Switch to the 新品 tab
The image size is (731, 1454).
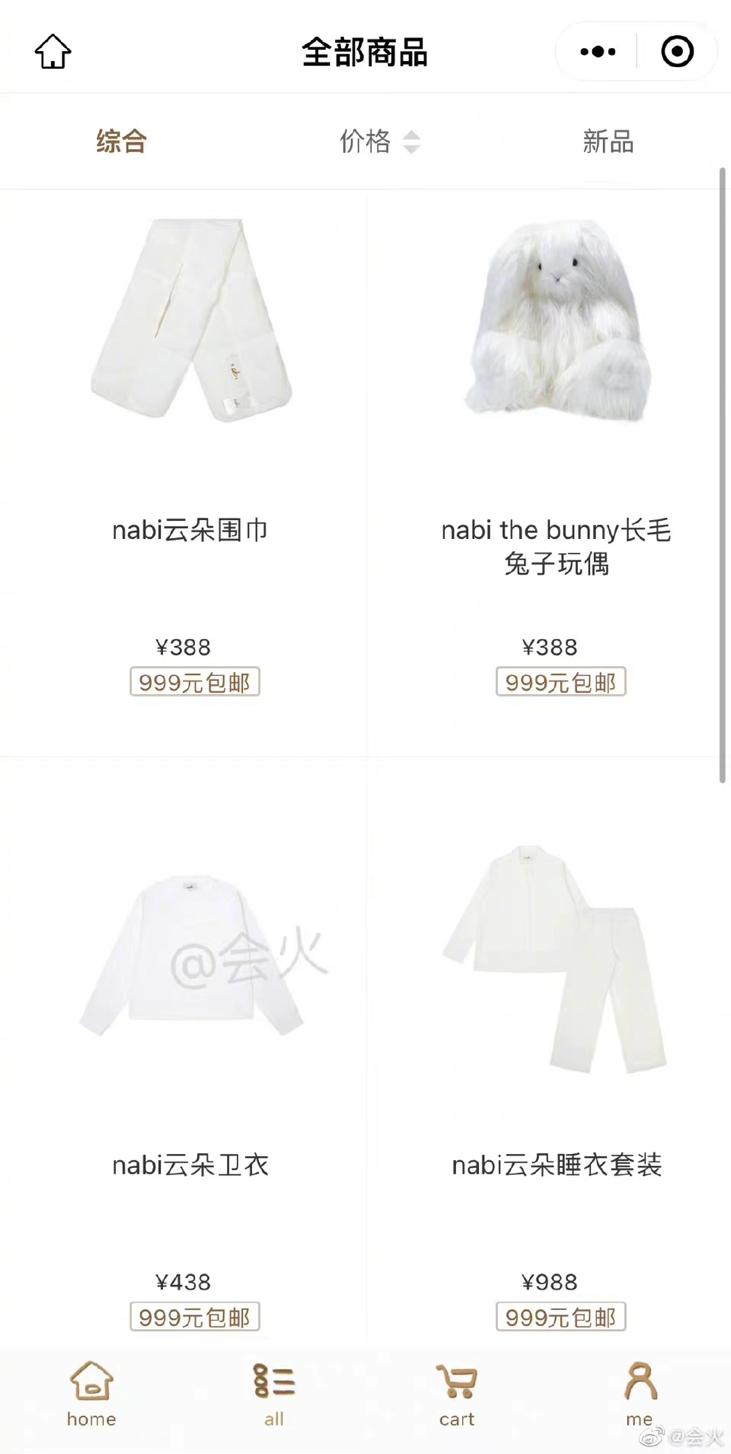click(x=608, y=142)
